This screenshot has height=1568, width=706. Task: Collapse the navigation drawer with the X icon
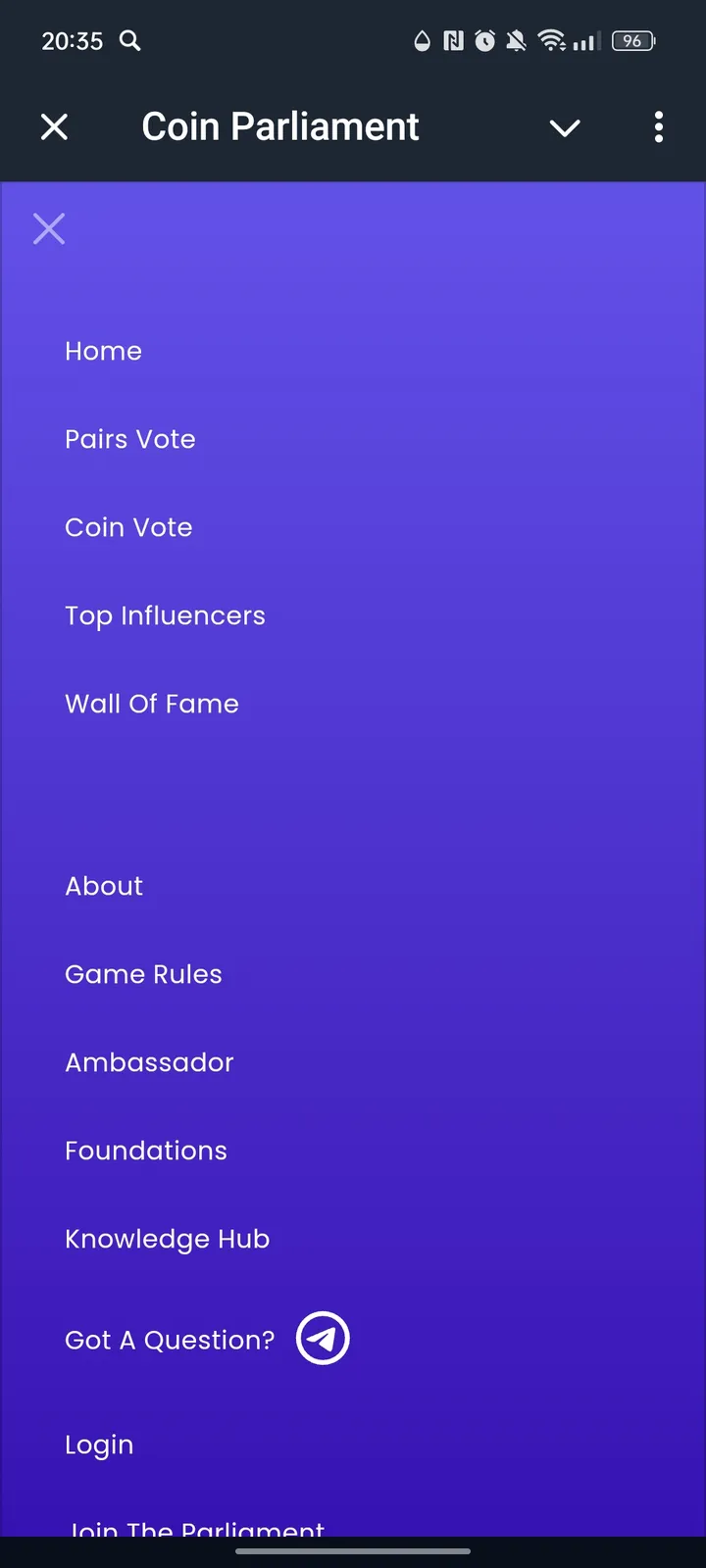pos(48,228)
